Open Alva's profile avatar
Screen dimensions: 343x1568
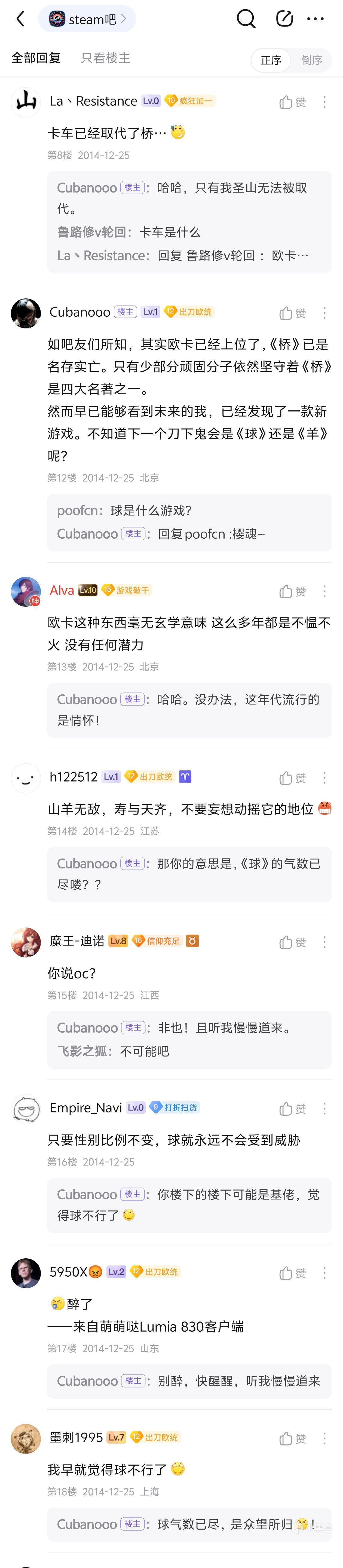[26, 591]
